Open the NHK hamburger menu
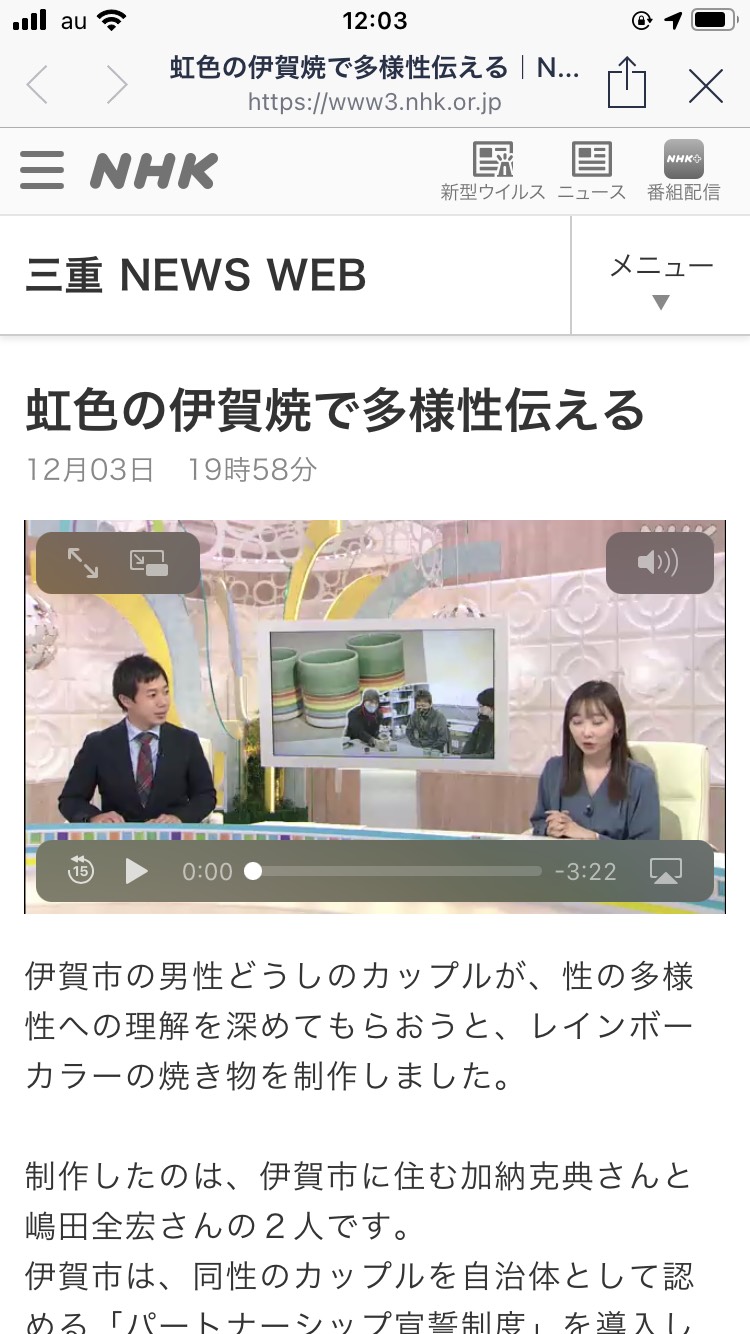The image size is (750, 1334). click(x=42, y=171)
